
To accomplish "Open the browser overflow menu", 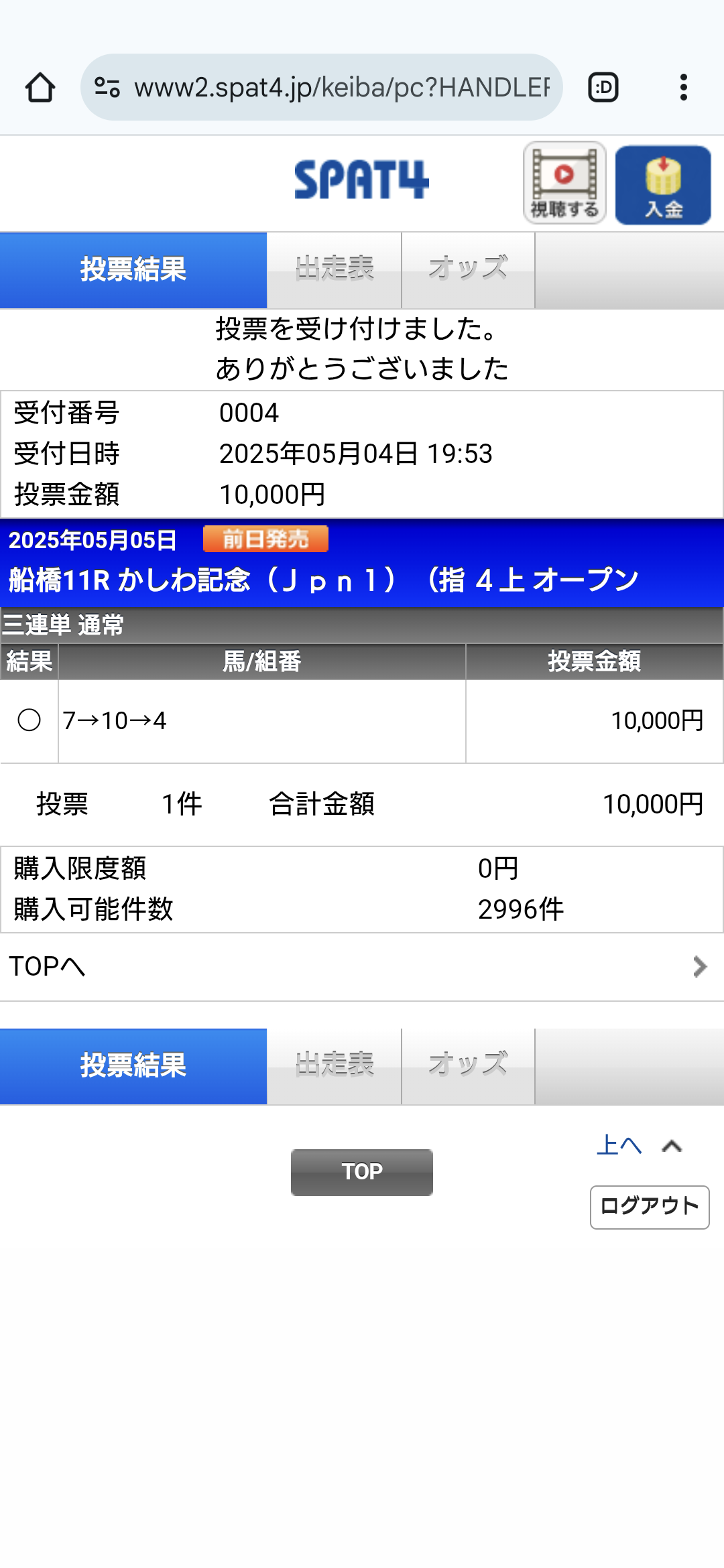I will click(x=683, y=87).
